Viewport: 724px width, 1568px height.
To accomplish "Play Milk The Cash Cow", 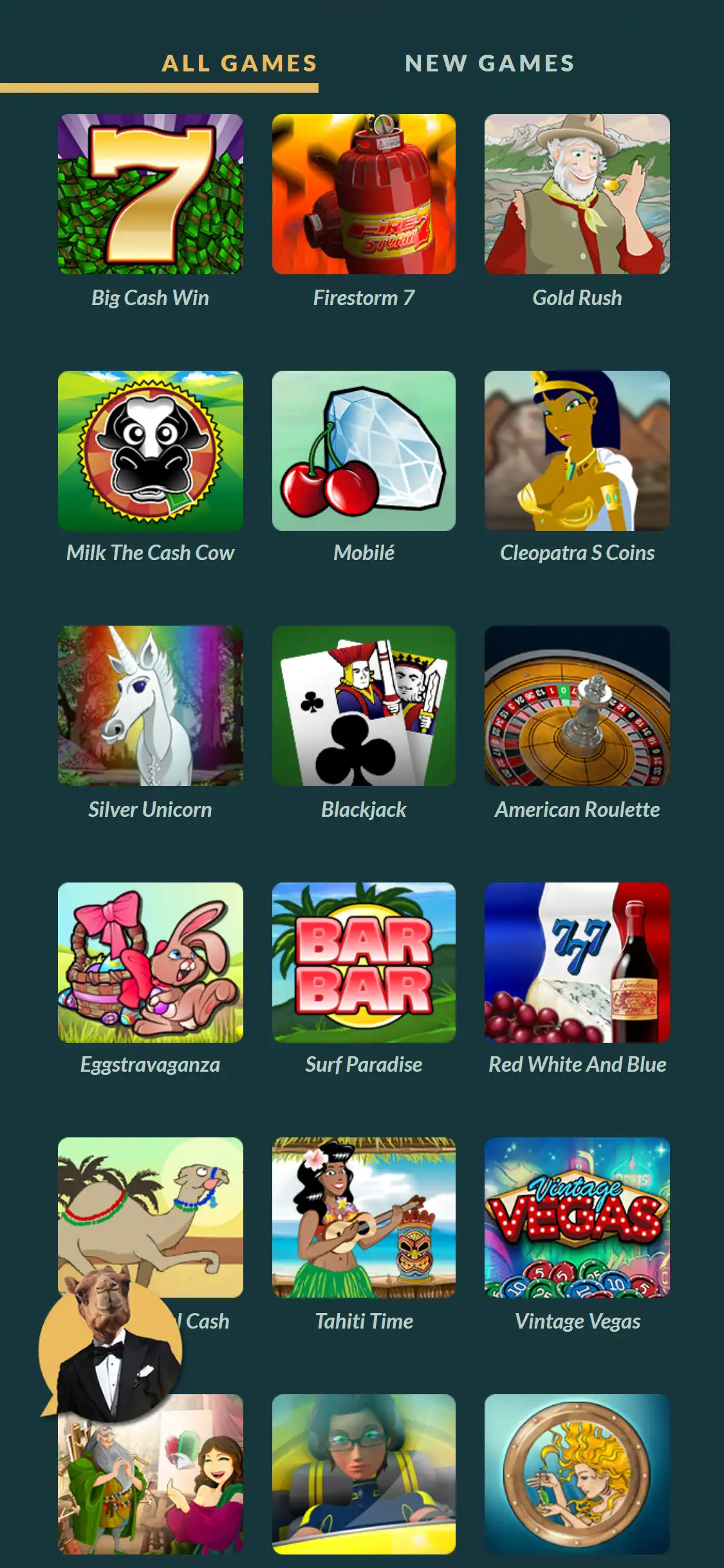I will click(x=151, y=451).
